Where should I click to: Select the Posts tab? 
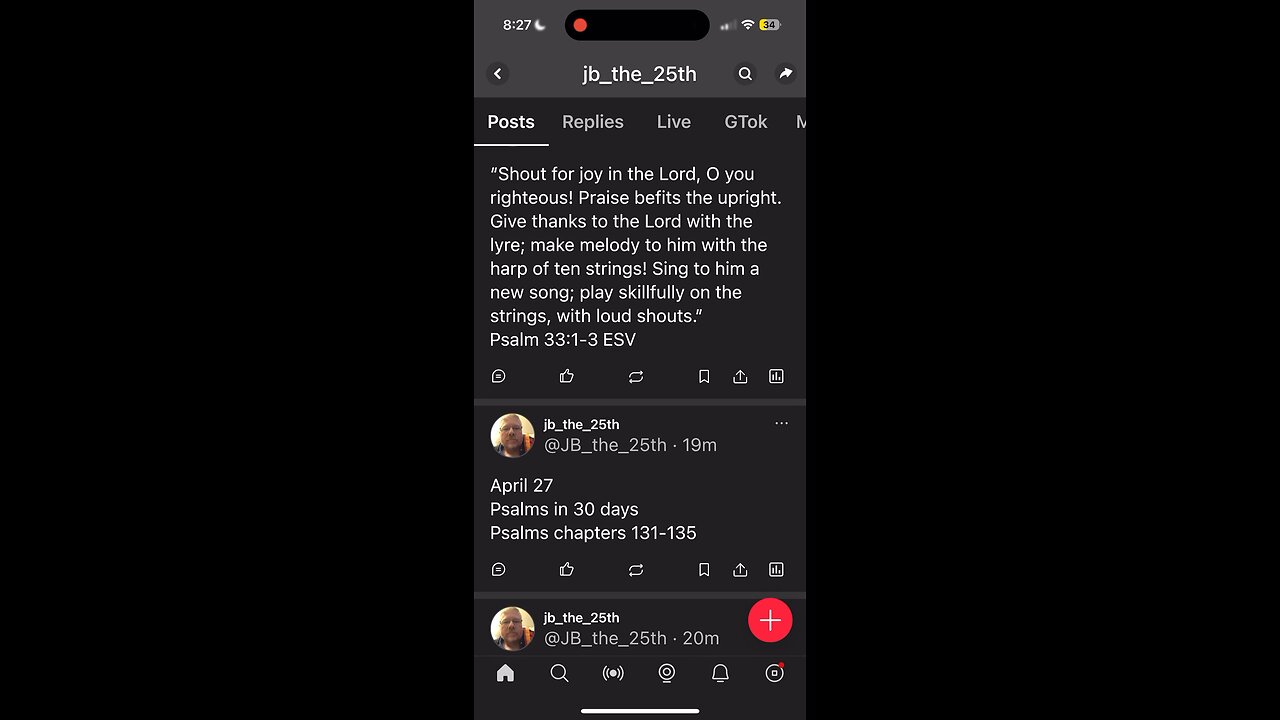click(x=511, y=122)
